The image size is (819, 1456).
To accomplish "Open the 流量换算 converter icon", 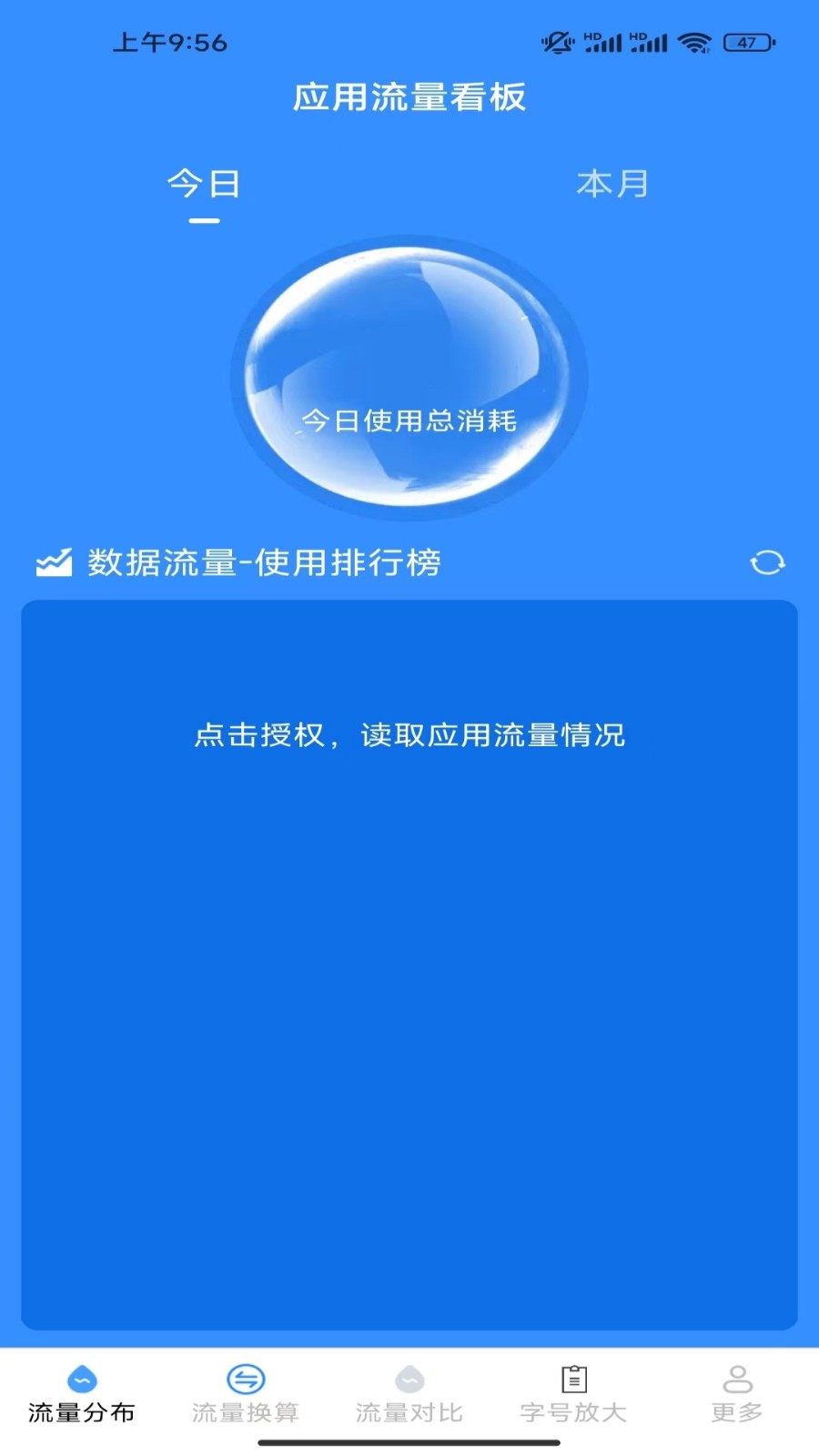I will 244,1378.
